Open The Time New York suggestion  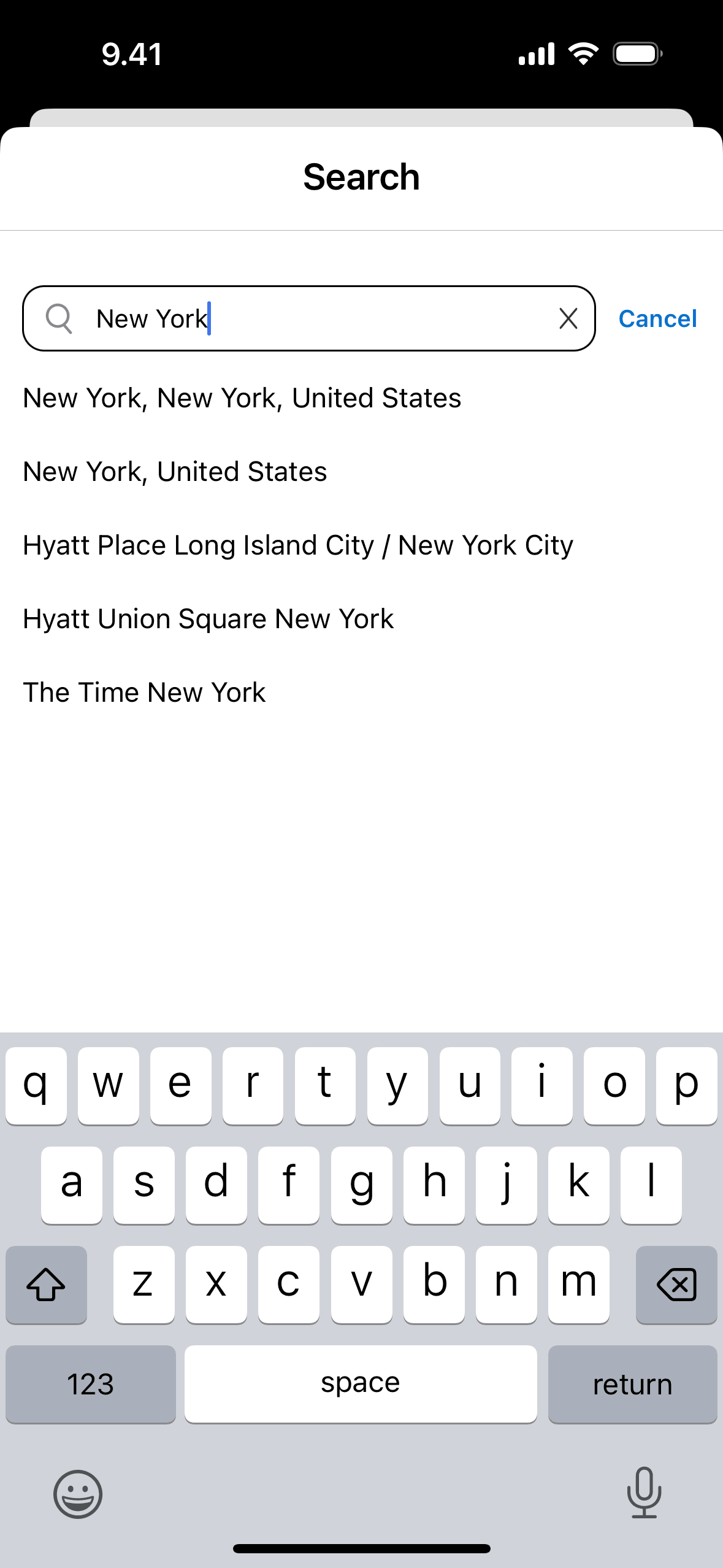(144, 693)
